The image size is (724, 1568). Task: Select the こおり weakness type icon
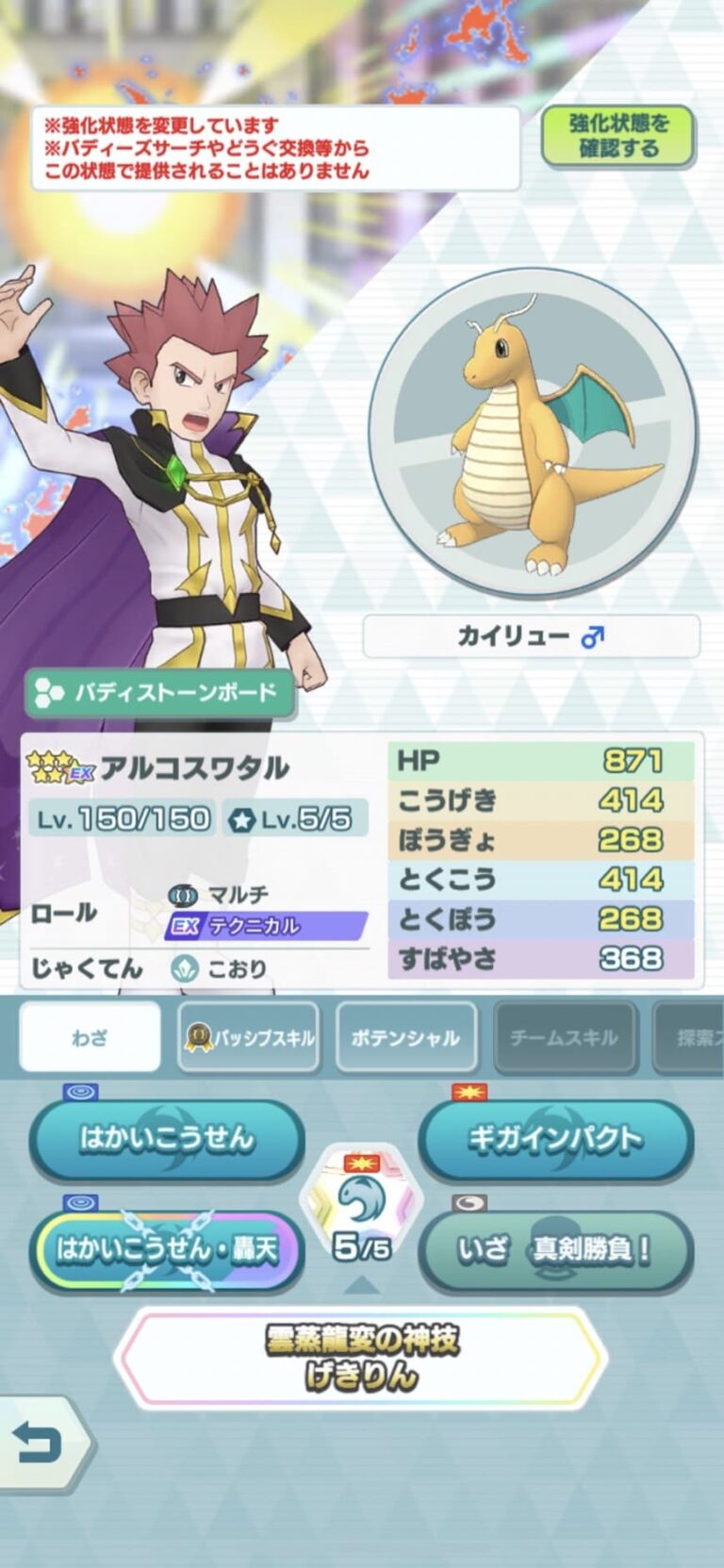coord(182,966)
